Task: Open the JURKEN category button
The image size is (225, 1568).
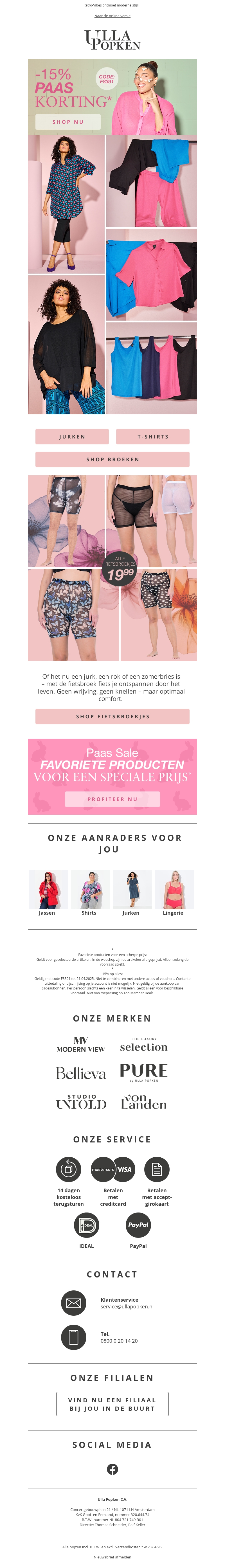Action: (72, 437)
